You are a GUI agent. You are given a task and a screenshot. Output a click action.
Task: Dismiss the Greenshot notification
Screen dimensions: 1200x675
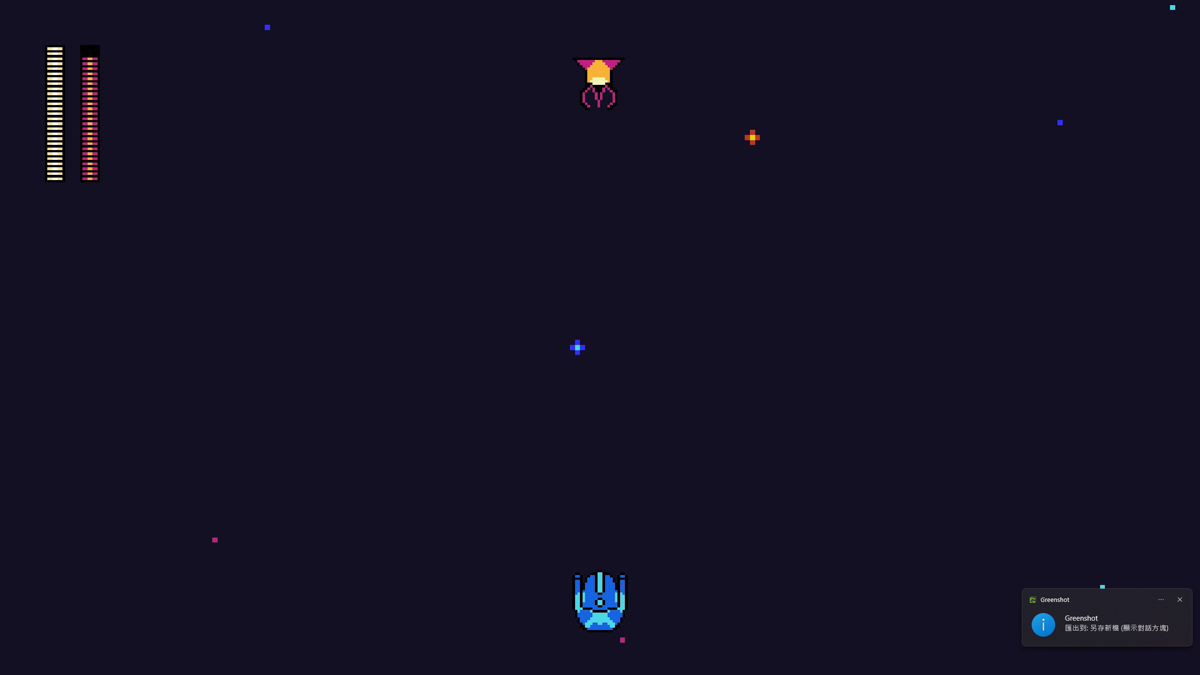[1179, 600]
